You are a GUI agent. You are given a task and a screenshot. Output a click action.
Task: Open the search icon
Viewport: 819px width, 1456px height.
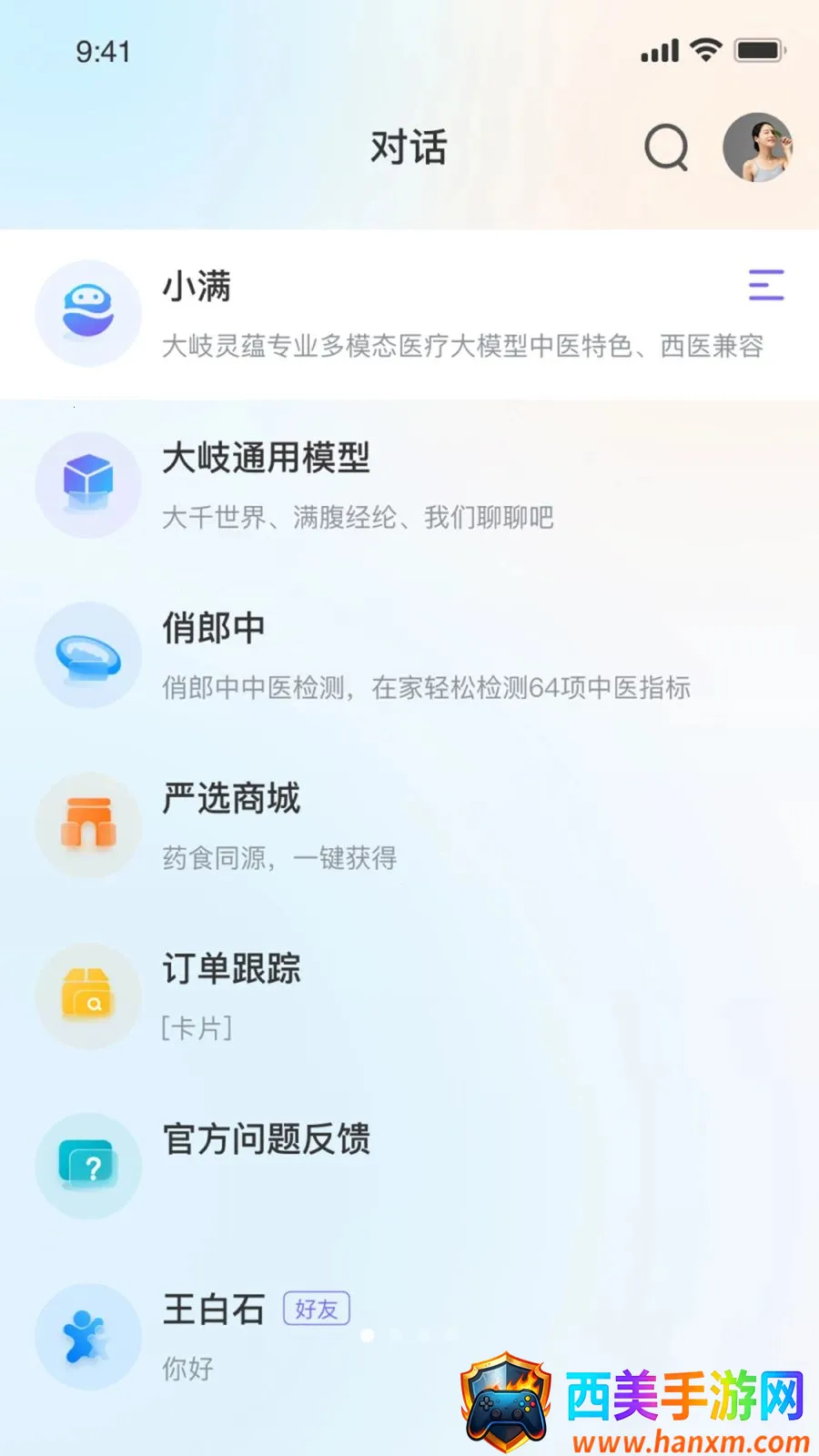(x=667, y=147)
